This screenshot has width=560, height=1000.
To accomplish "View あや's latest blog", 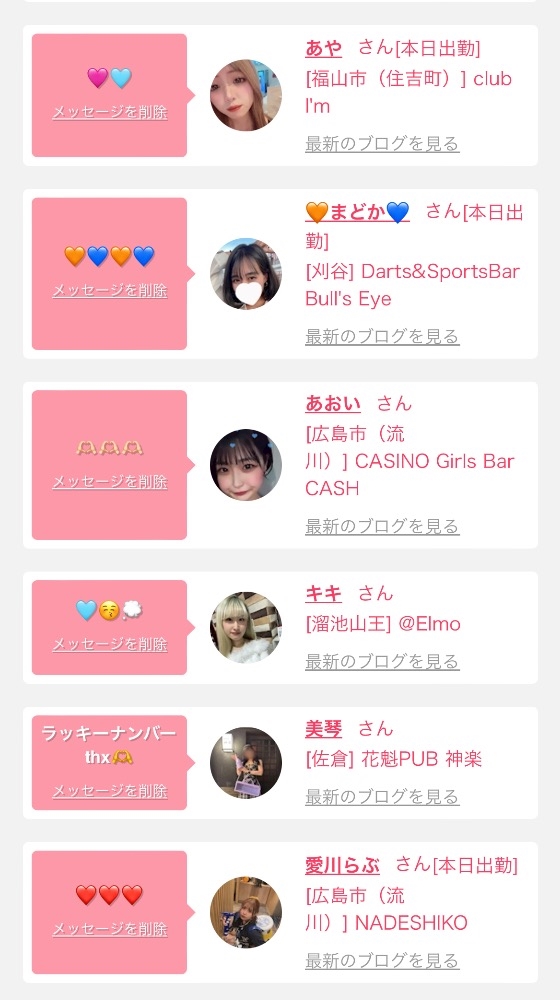I will [x=382, y=144].
